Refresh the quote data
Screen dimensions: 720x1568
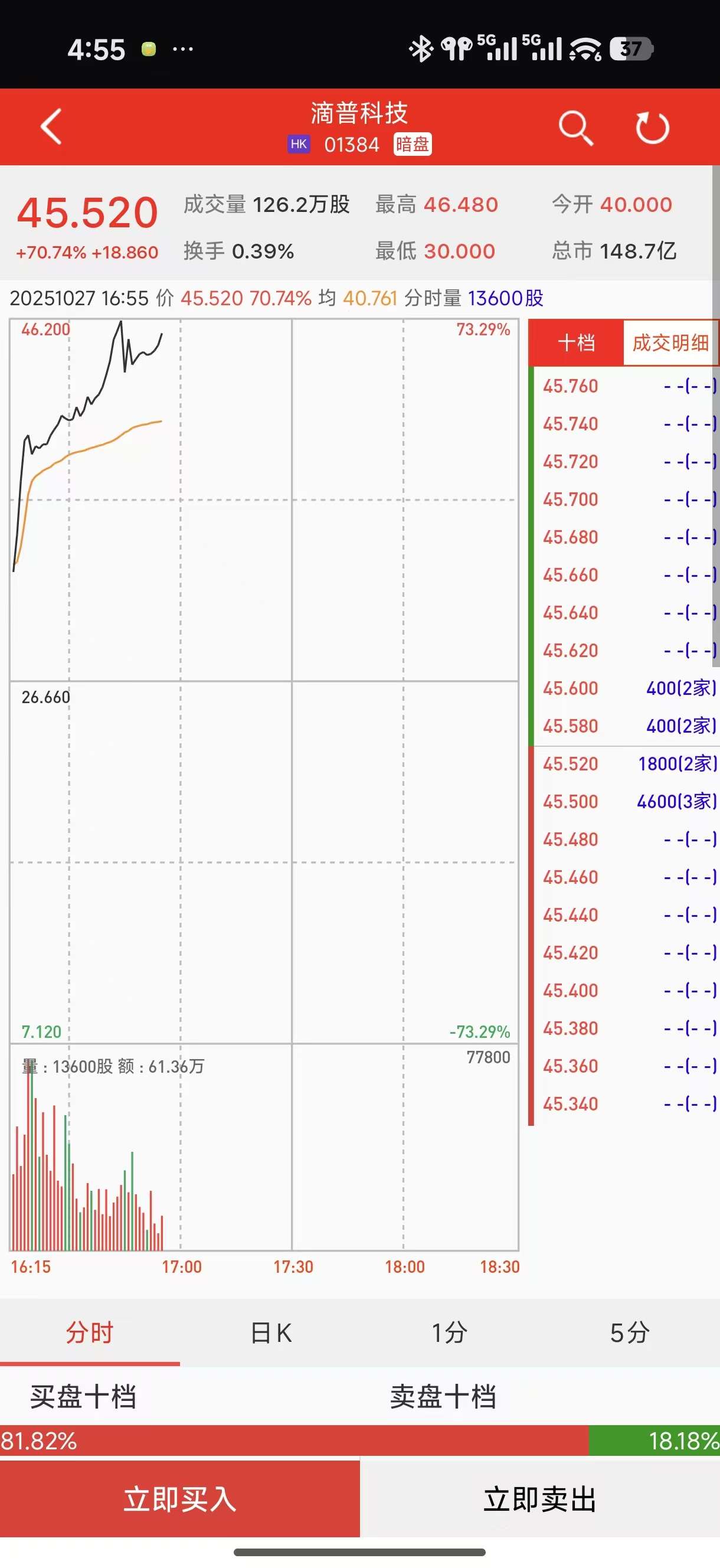tap(652, 128)
